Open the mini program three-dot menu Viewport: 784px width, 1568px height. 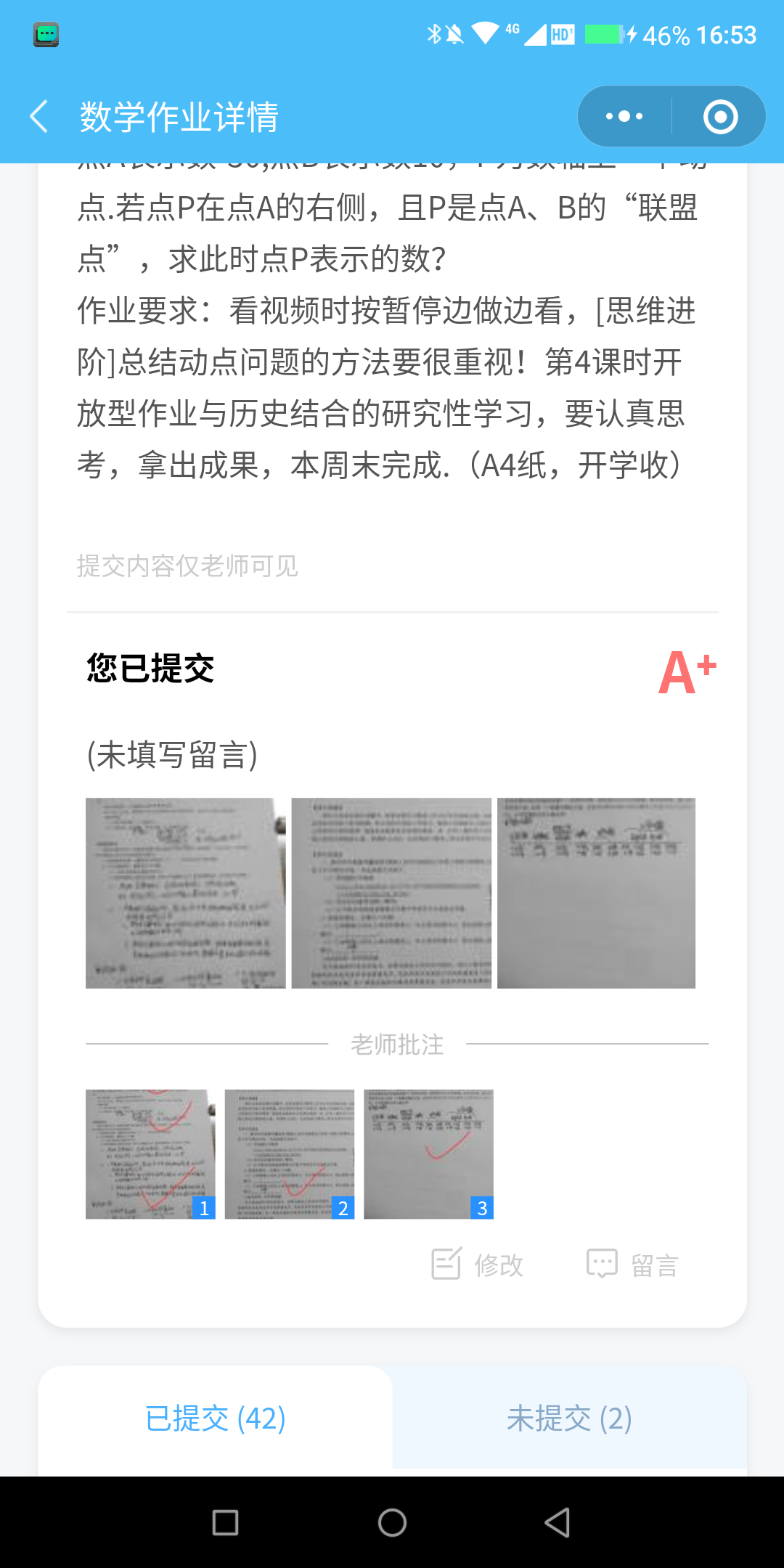coord(624,117)
